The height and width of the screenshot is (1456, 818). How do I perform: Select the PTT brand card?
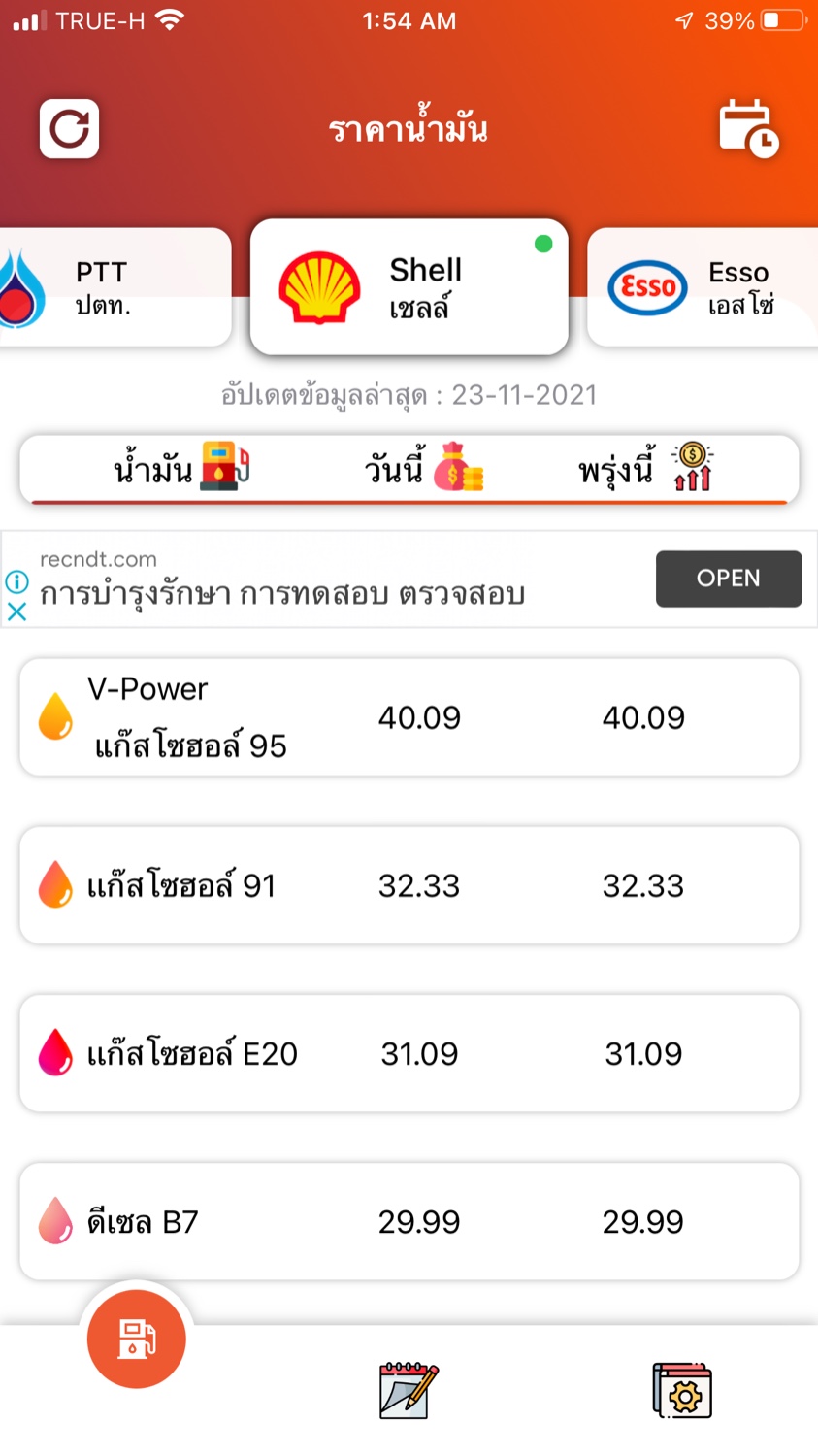pos(115,287)
